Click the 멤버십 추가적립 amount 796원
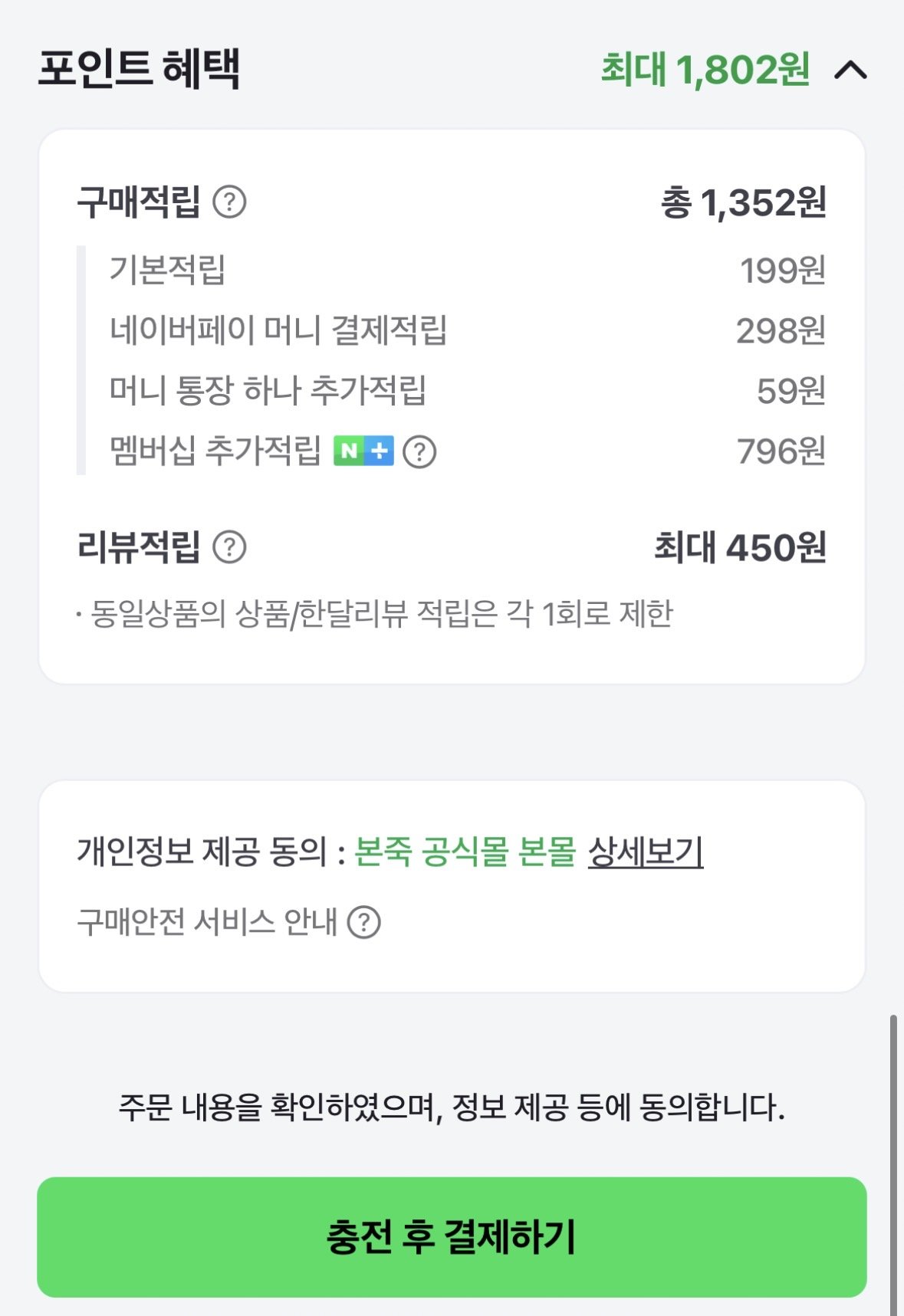This screenshot has width=904, height=1316. [782, 452]
